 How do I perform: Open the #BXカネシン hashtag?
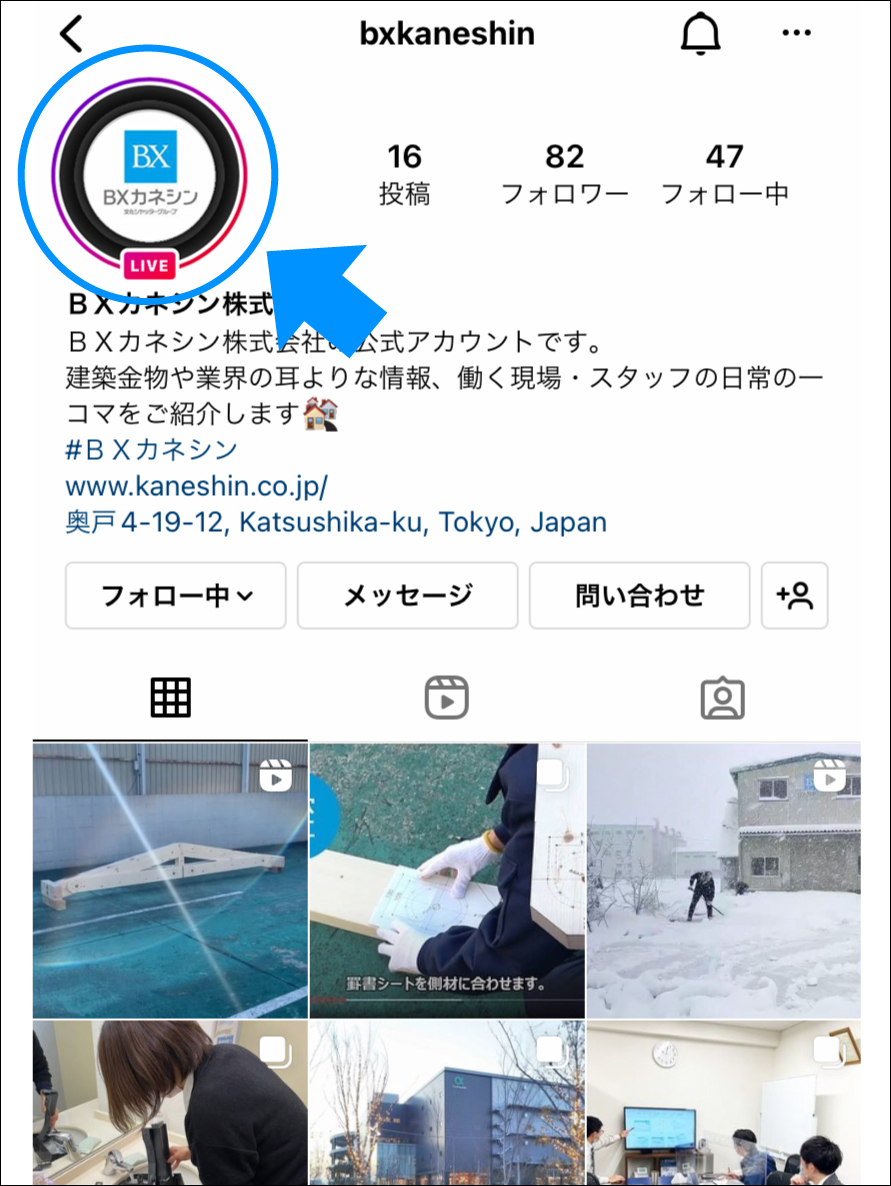point(151,450)
